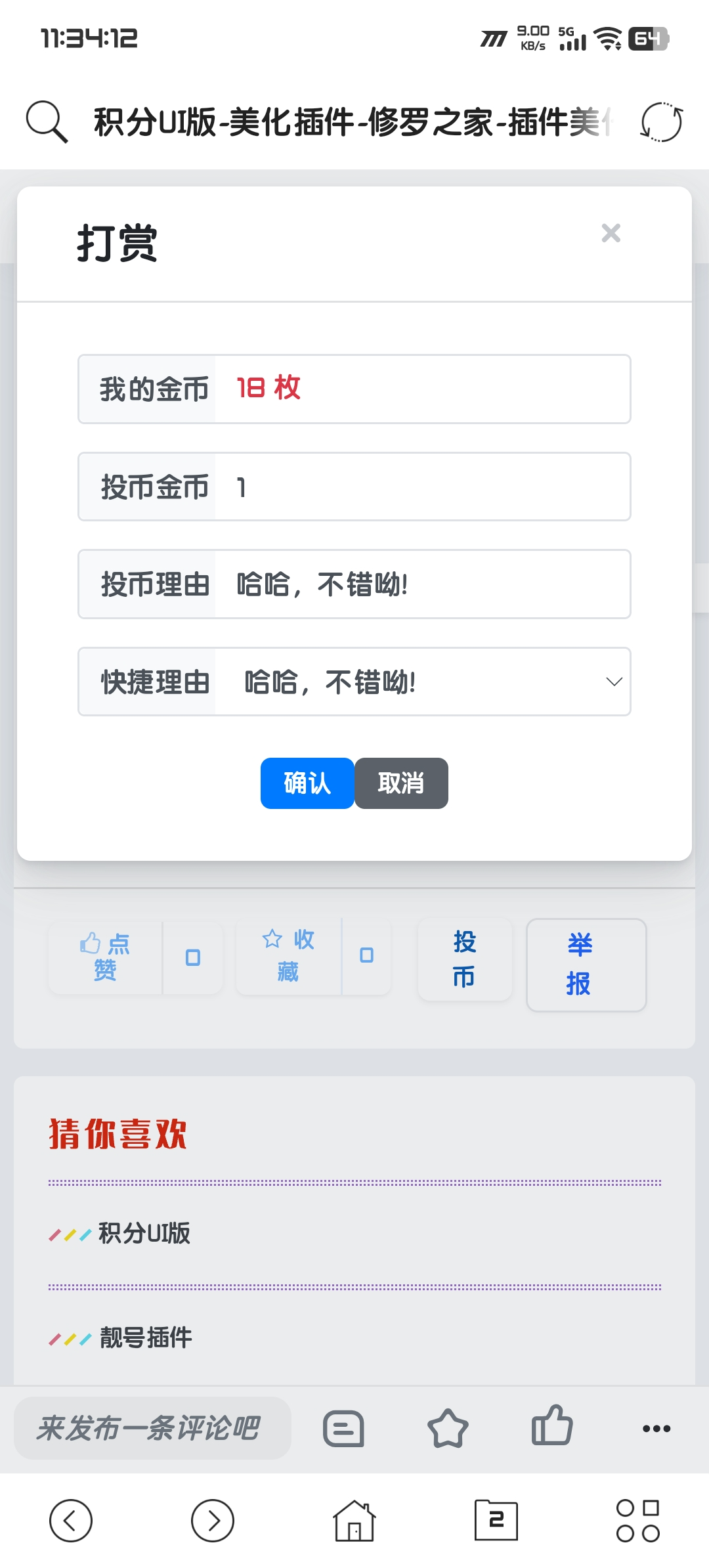
Task: Edit the 投币理由 reason field
Action: [420, 584]
